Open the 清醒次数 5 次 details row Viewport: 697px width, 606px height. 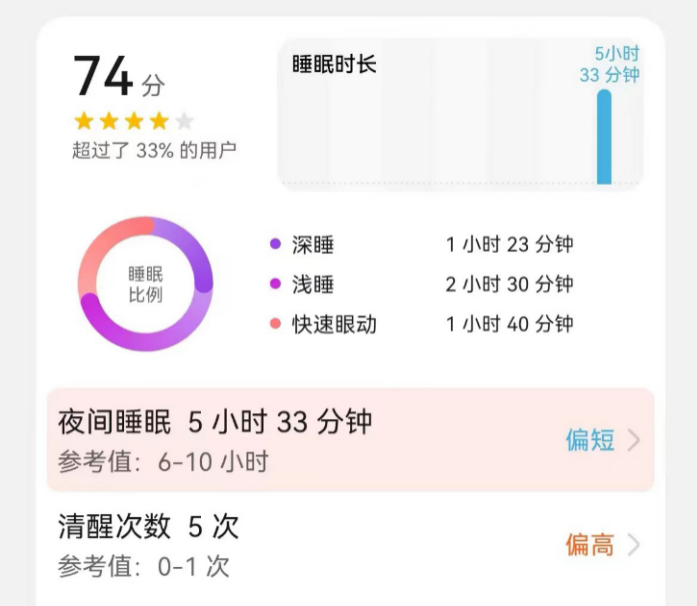(x=350, y=545)
